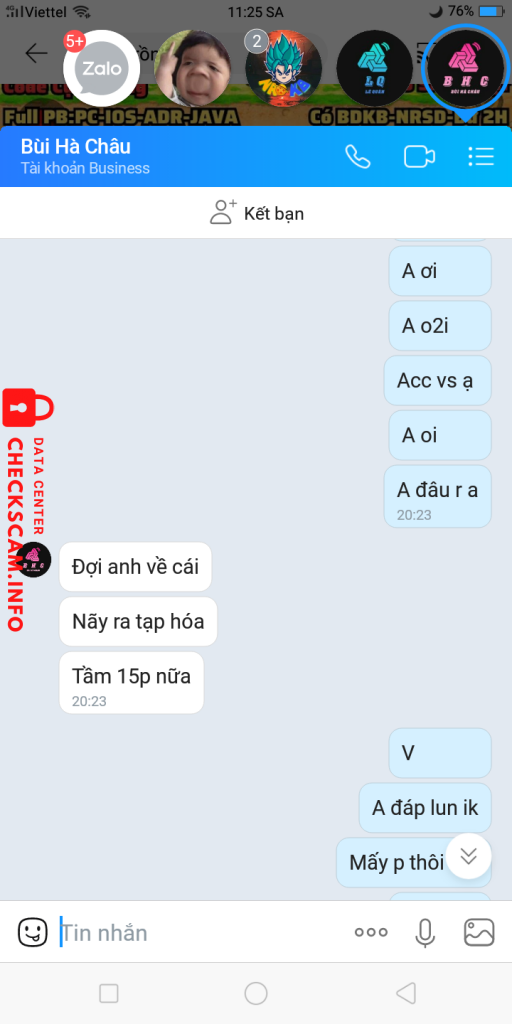
Task: Open recent apps from navigation bar
Action: tap(108, 993)
